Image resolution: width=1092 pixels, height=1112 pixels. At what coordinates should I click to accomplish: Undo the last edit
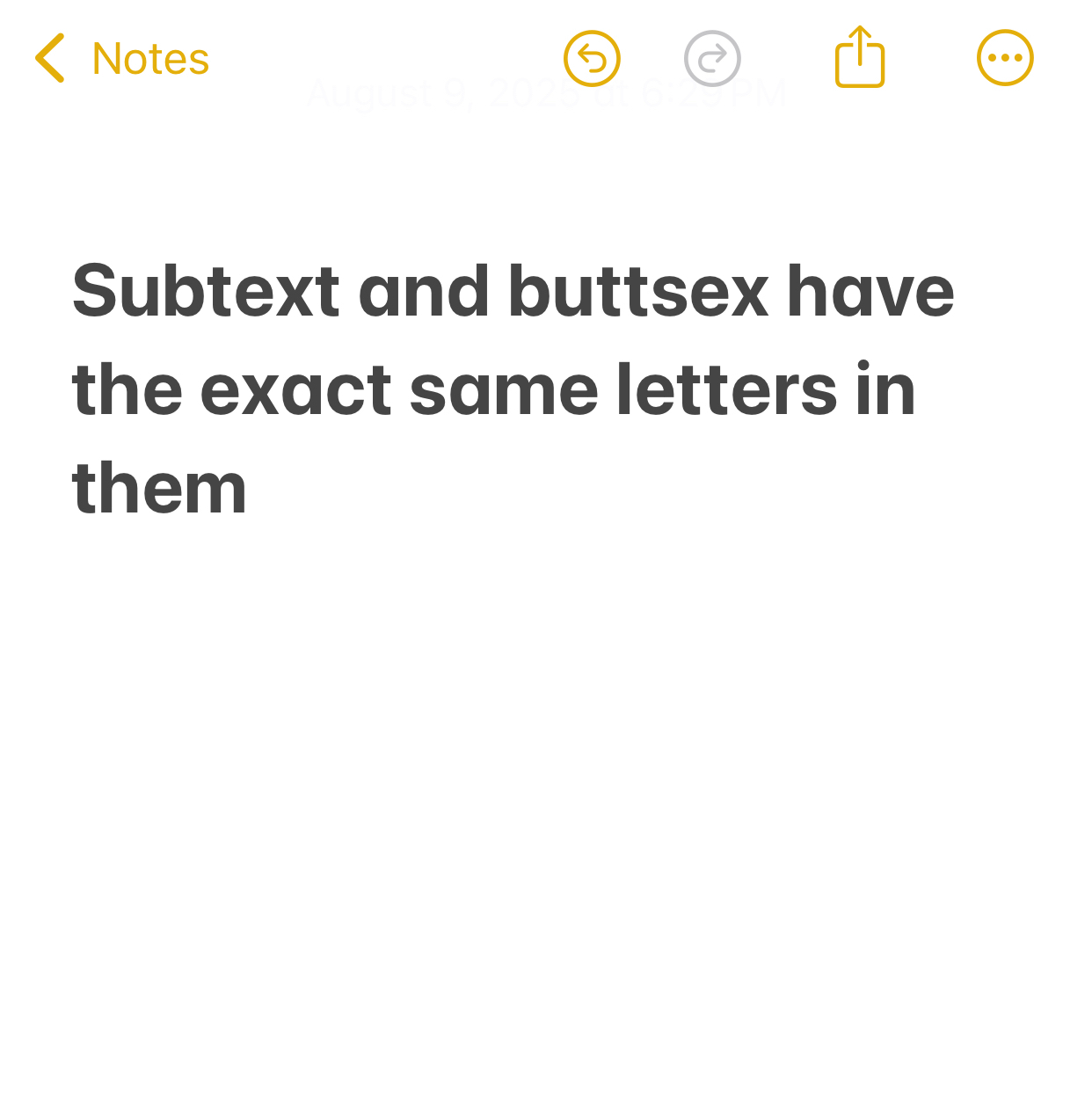[x=592, y=59]
